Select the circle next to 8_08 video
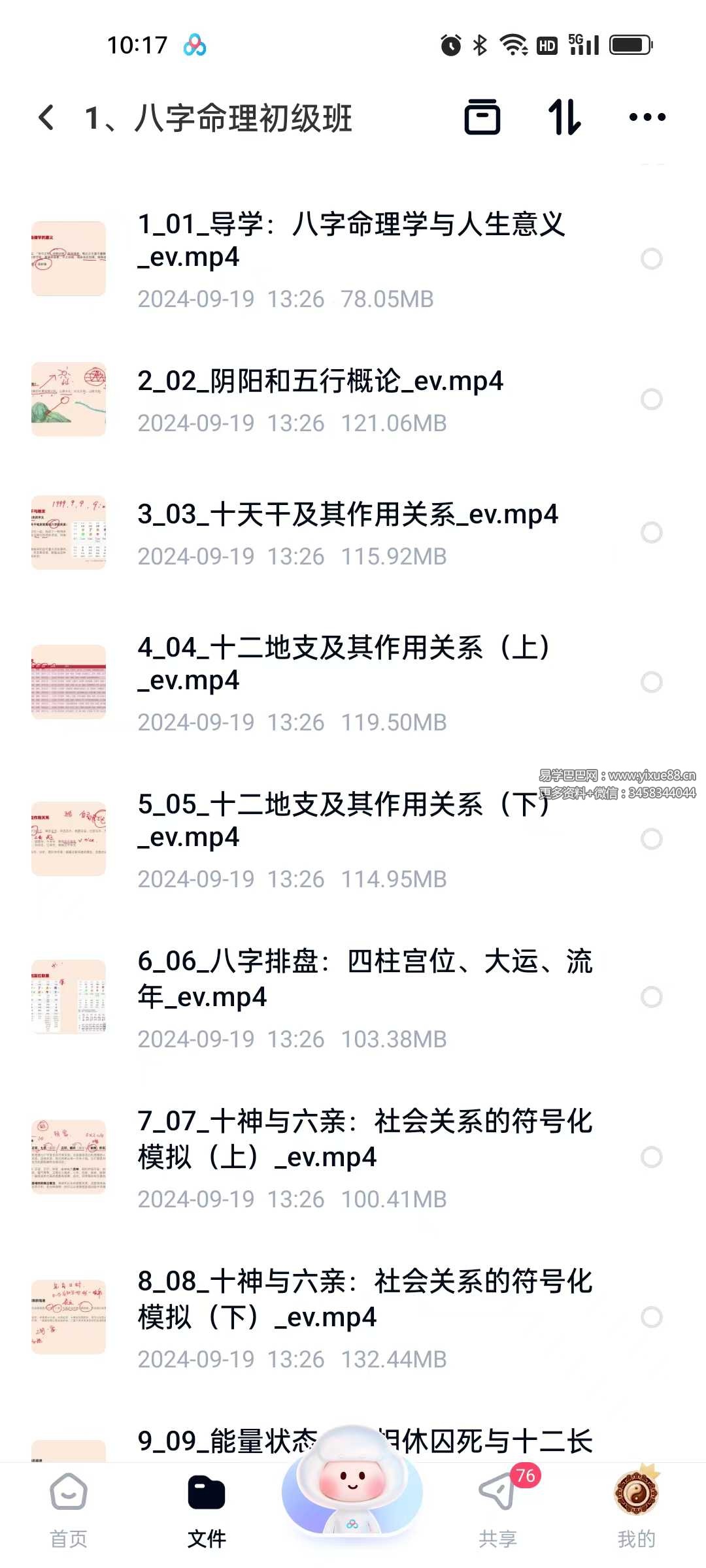706x1568 pixels. 651,1318
